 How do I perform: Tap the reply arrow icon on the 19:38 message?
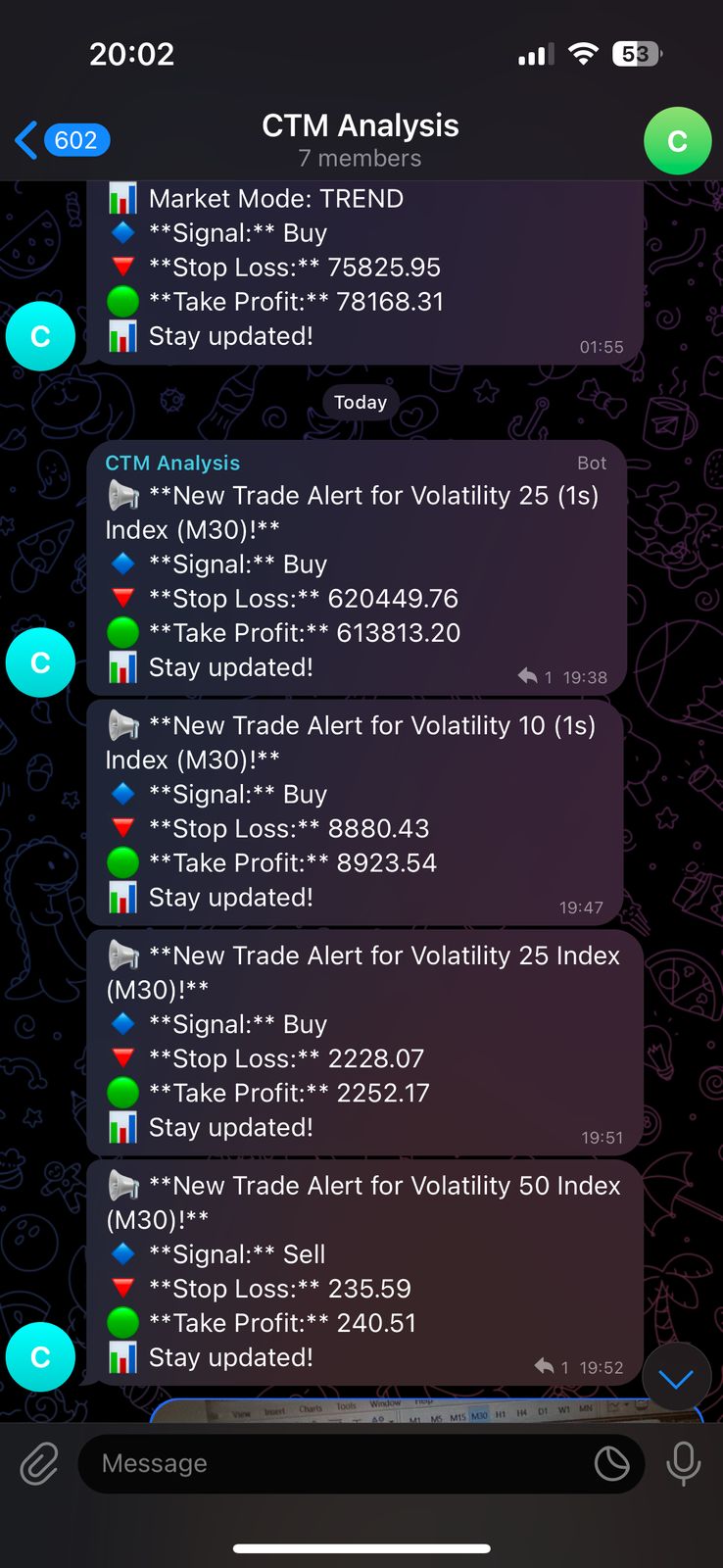click(530, 676)
